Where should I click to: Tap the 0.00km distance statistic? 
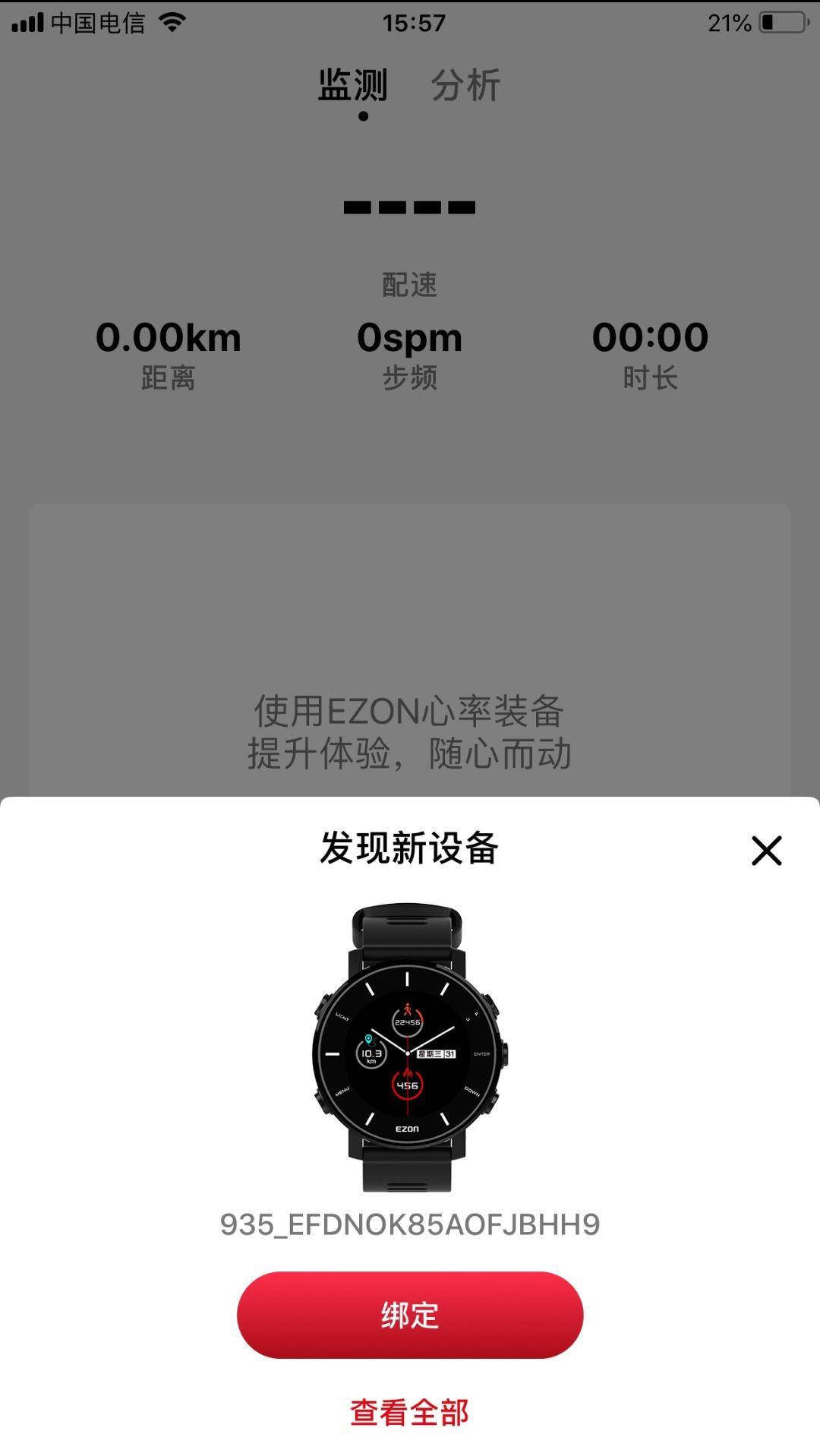(169, 338)
